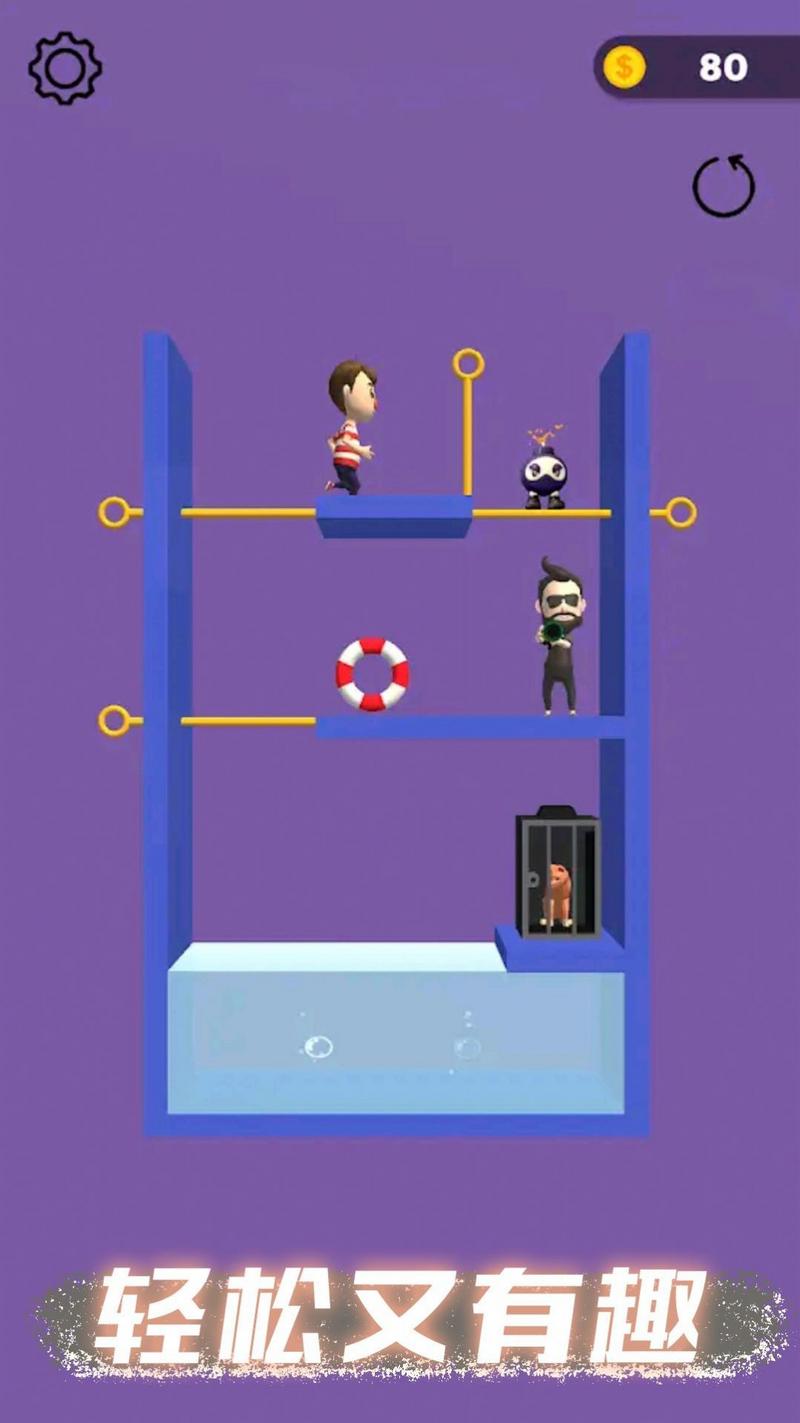This screenshot has height=1423, width=800.
Task: Pull the horizontal pin behind the boy's platform
Action: coord(115,513)
